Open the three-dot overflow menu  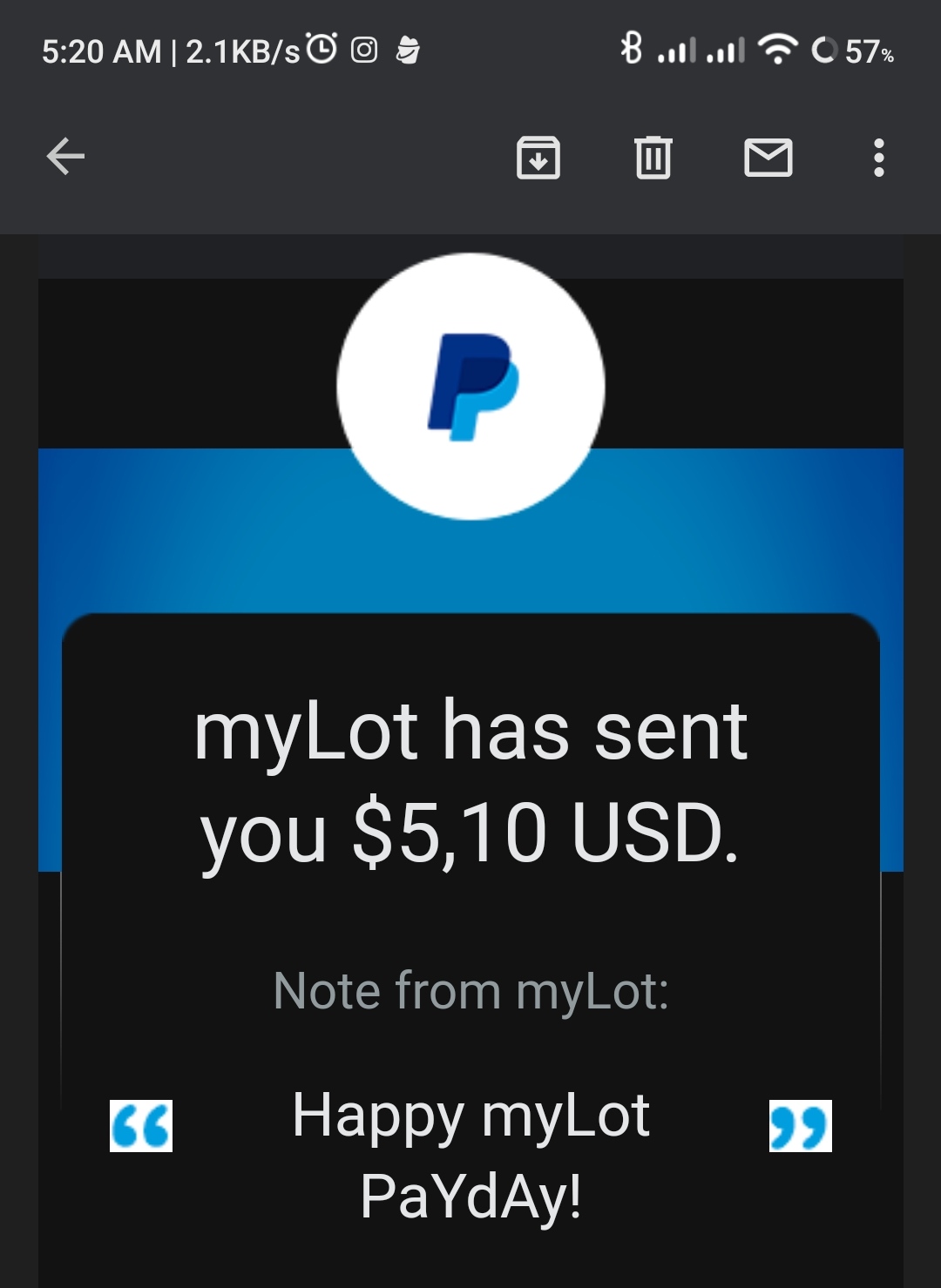878,158
